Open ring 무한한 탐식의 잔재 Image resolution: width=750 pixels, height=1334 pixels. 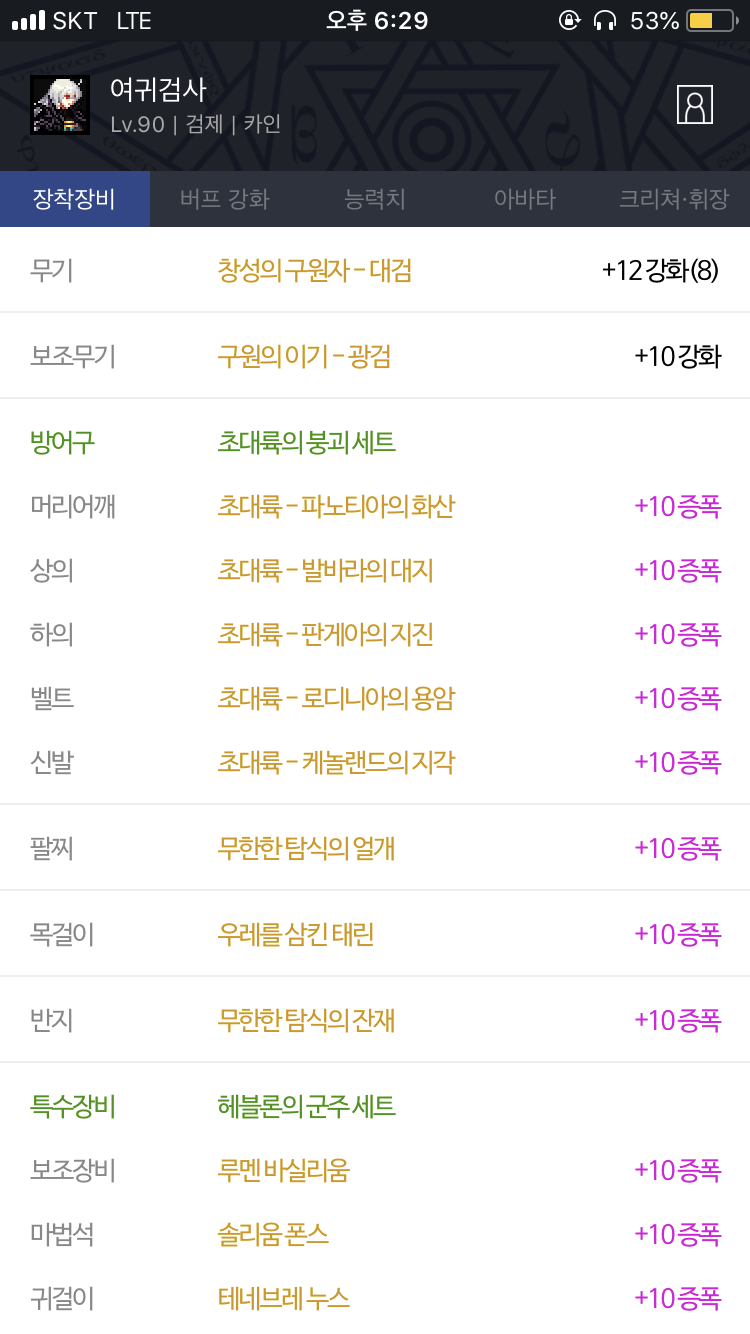click(x=307, y=1020)
